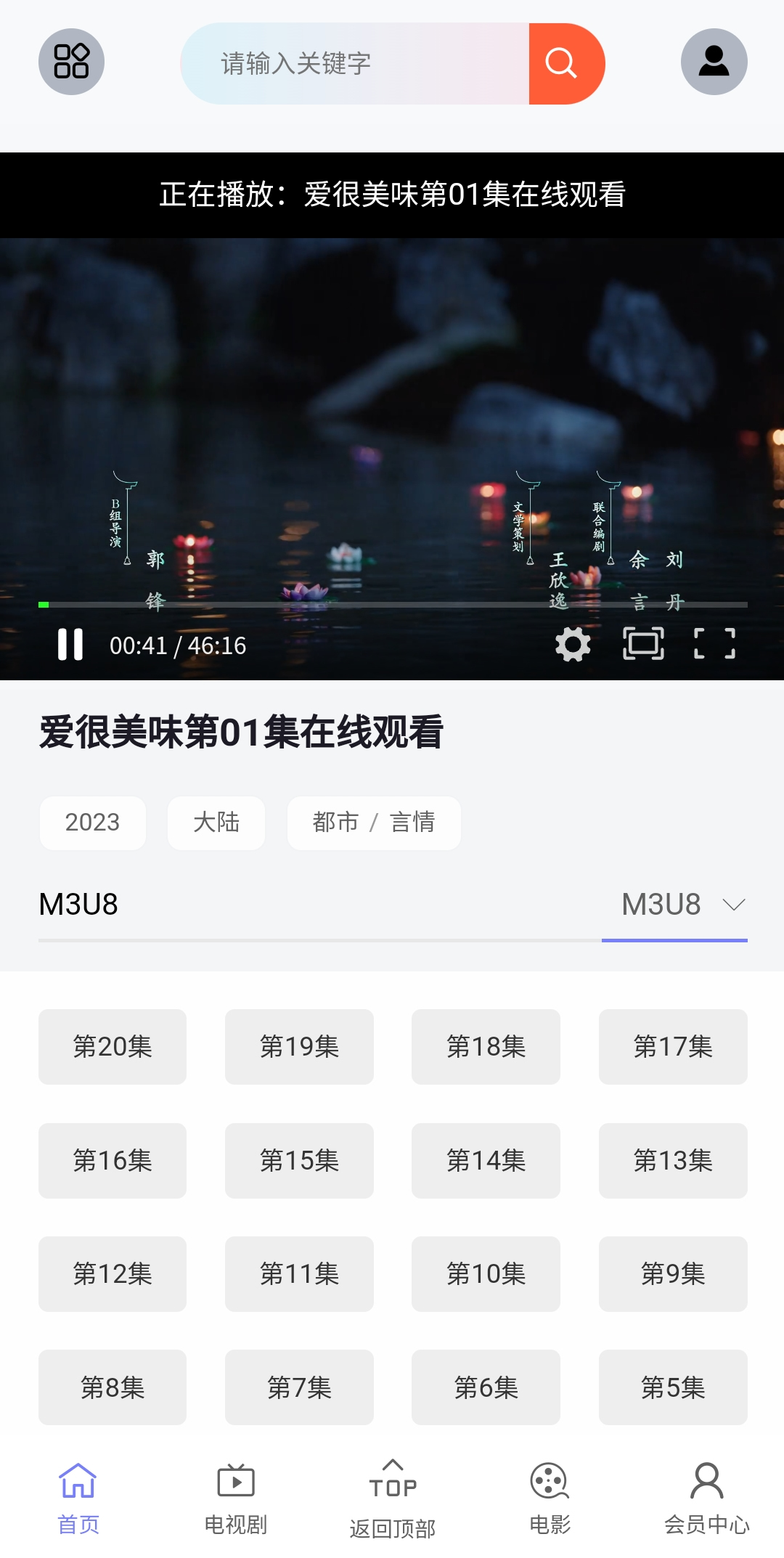The height and width of the screenshot is (1558, 784).
Task: Tap 返回顶部 to return to top
Action: pos(393,1500)
